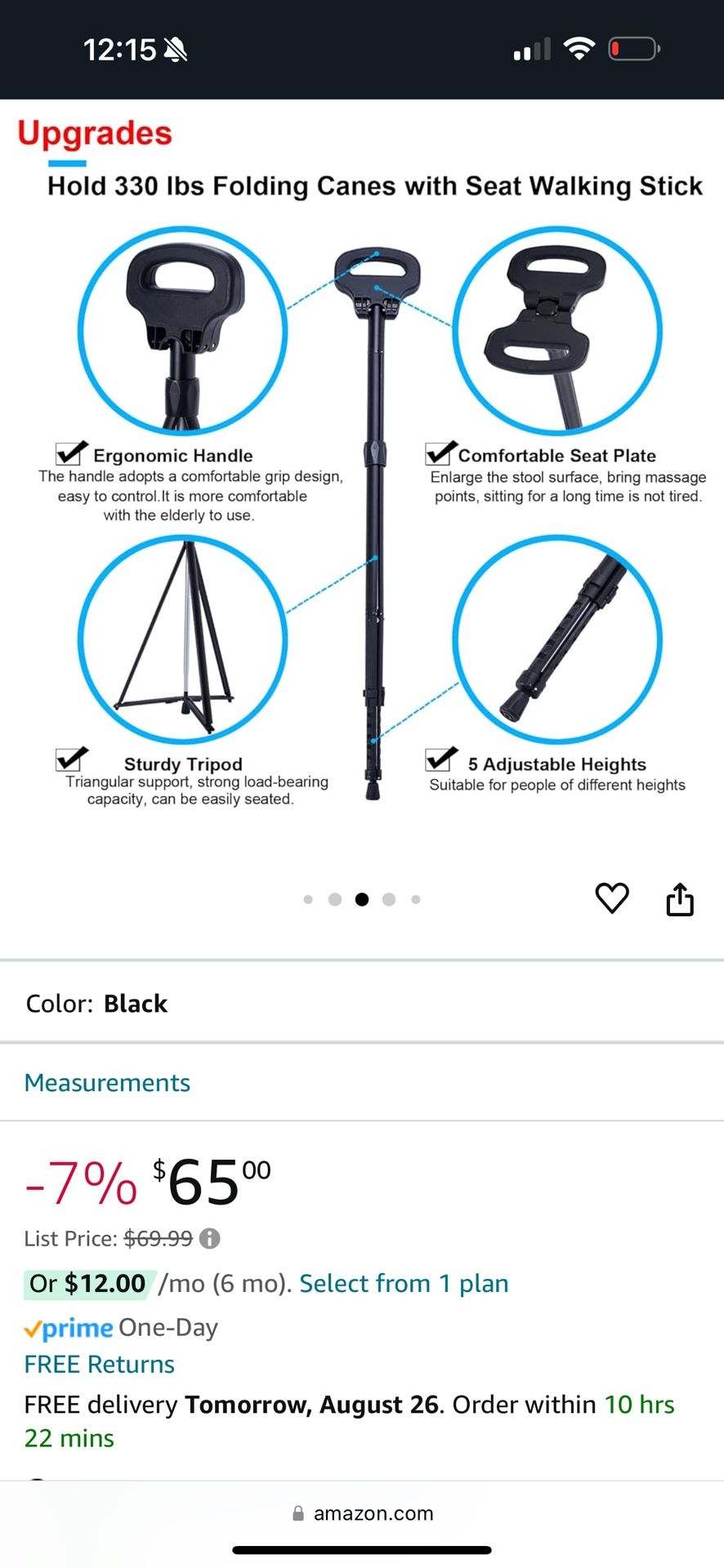Open the Measurements link
Screen dimensions: 724x1568
pos(107,1082)
